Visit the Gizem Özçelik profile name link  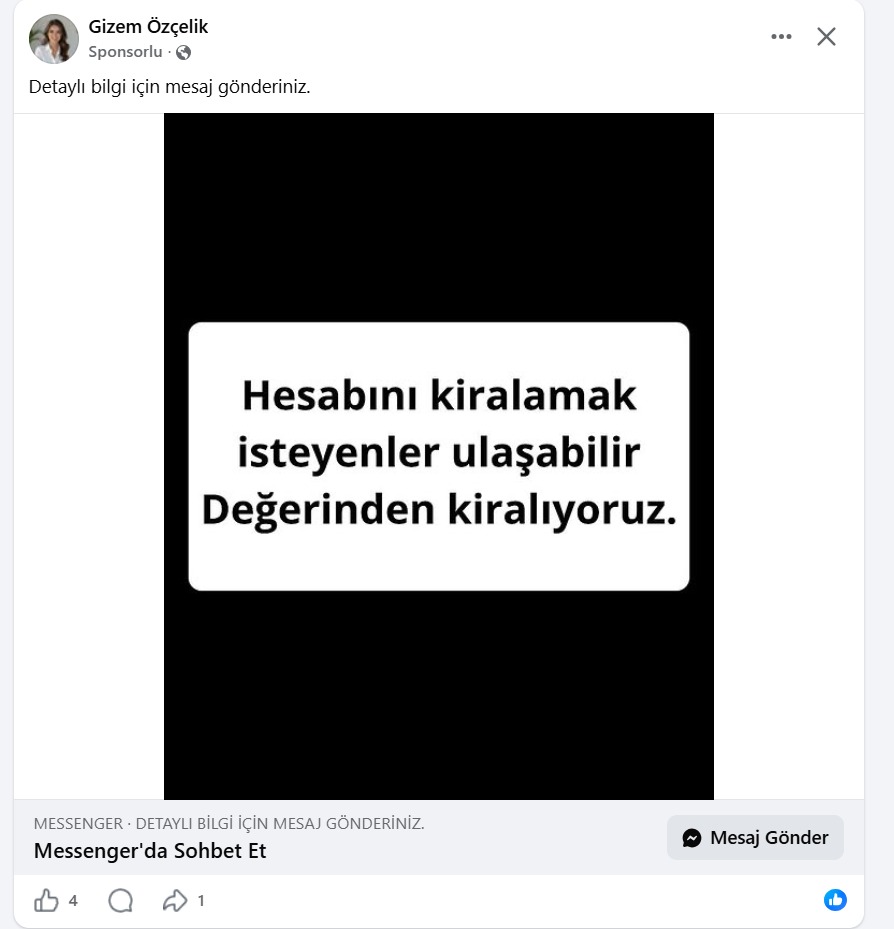148,27
